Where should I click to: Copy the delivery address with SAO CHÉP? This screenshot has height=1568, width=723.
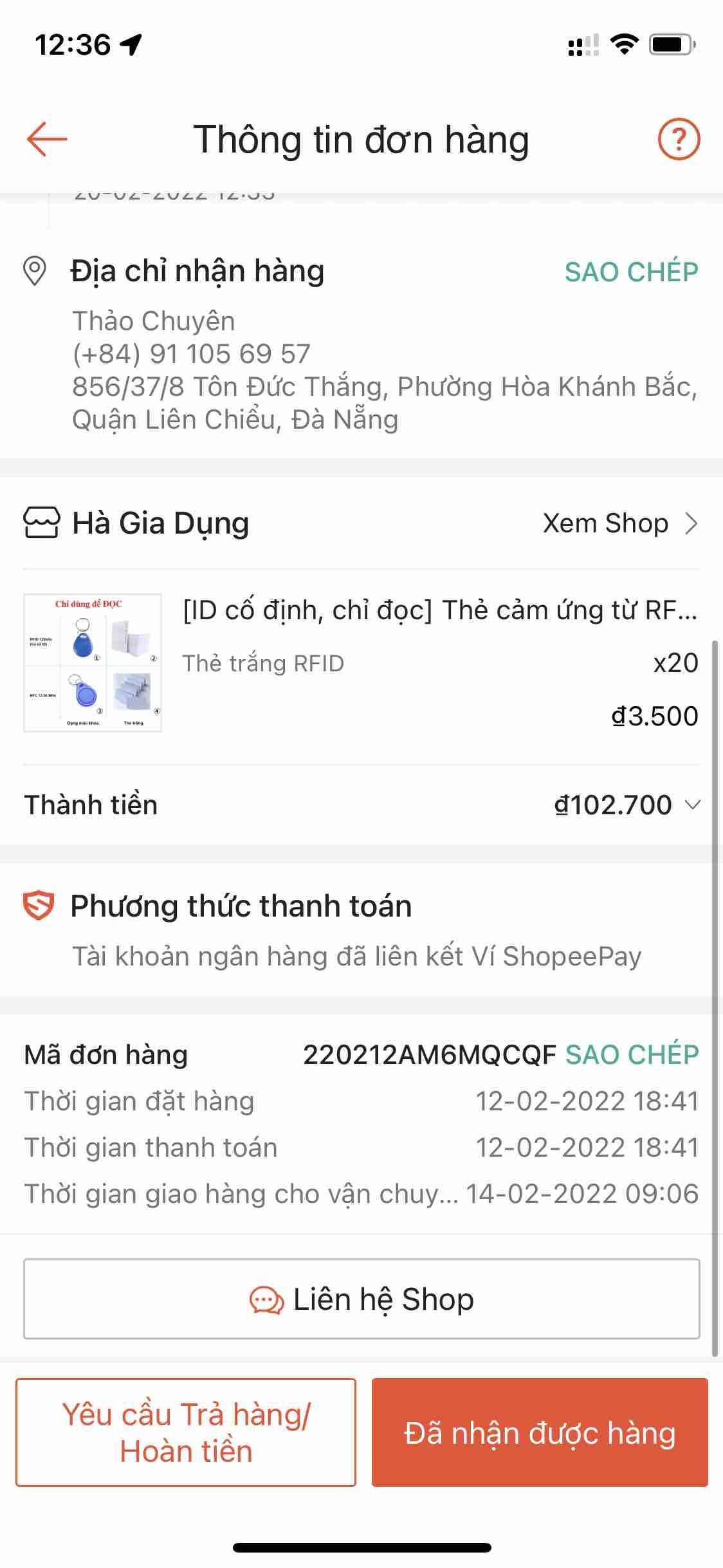click(631, 272)
